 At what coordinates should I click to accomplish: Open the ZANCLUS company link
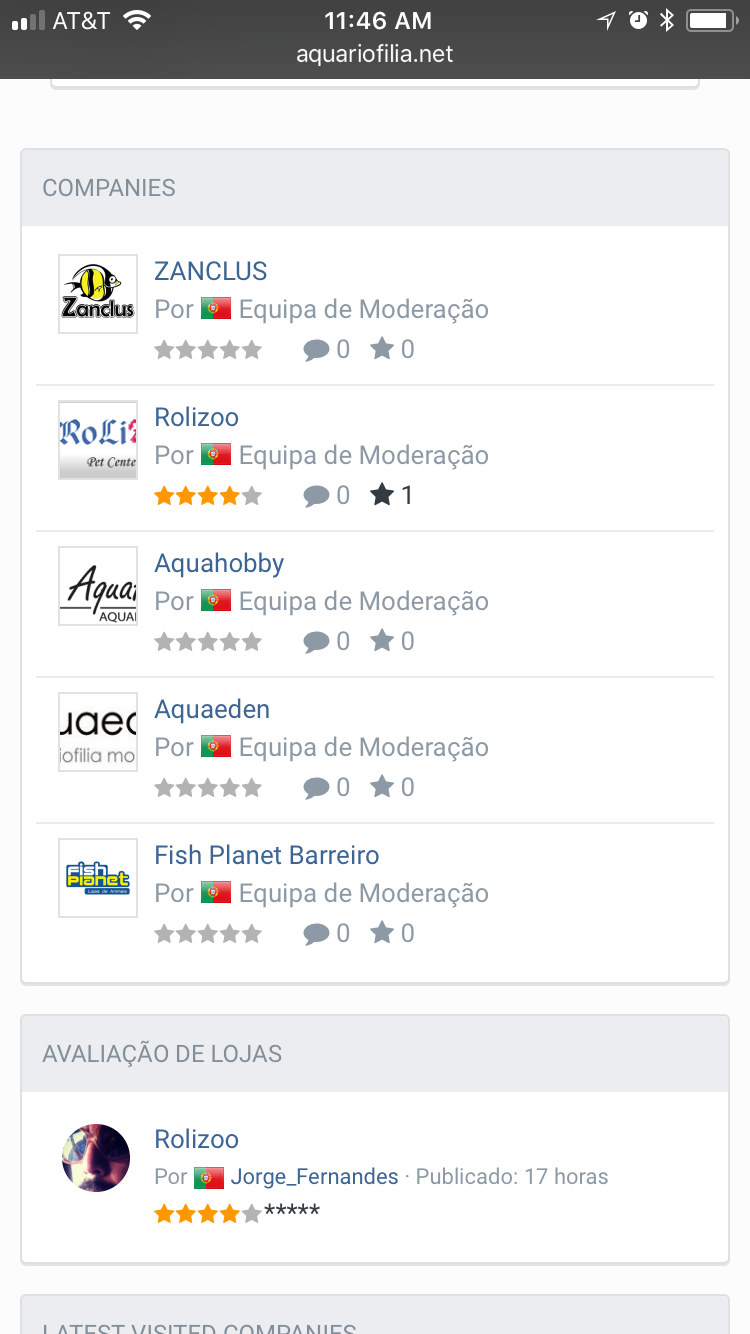tap(211, 271)
